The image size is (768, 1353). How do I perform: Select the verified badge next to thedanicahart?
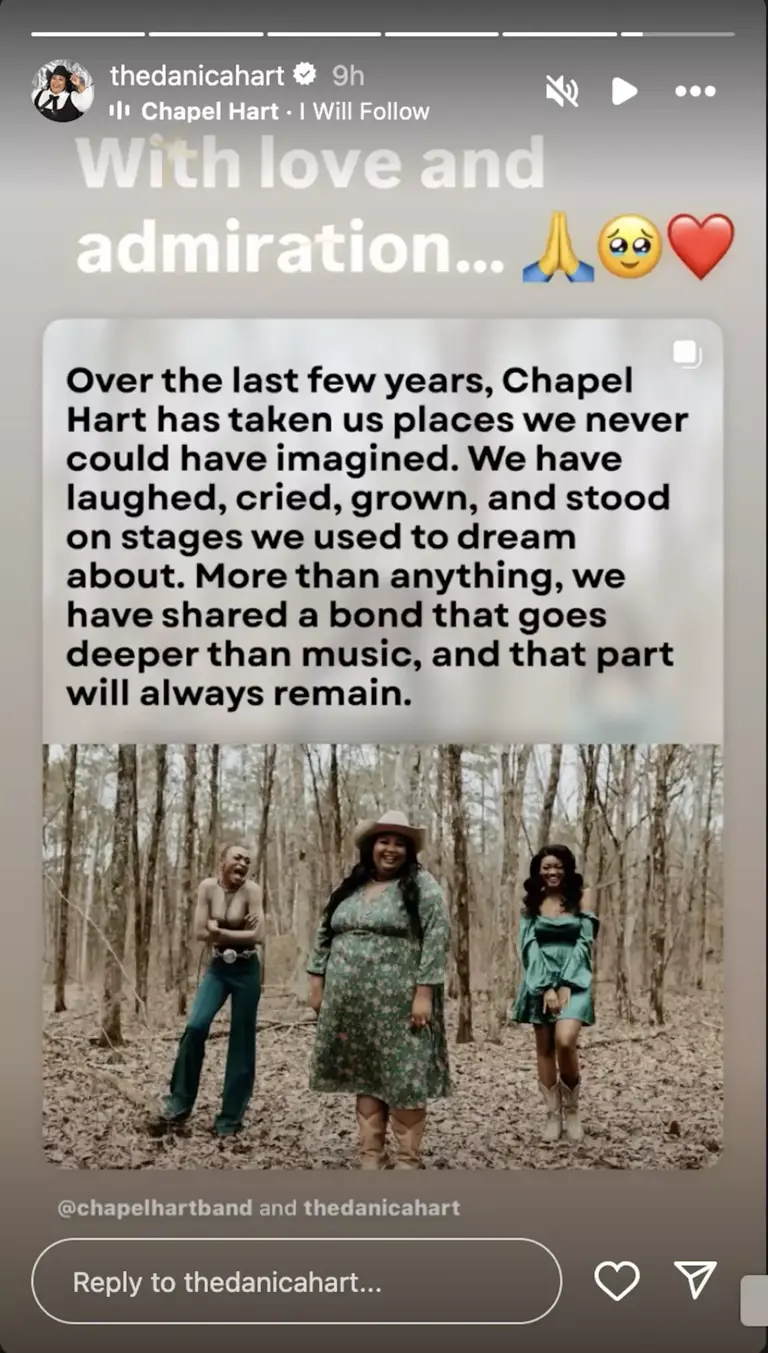click(304, 73)
